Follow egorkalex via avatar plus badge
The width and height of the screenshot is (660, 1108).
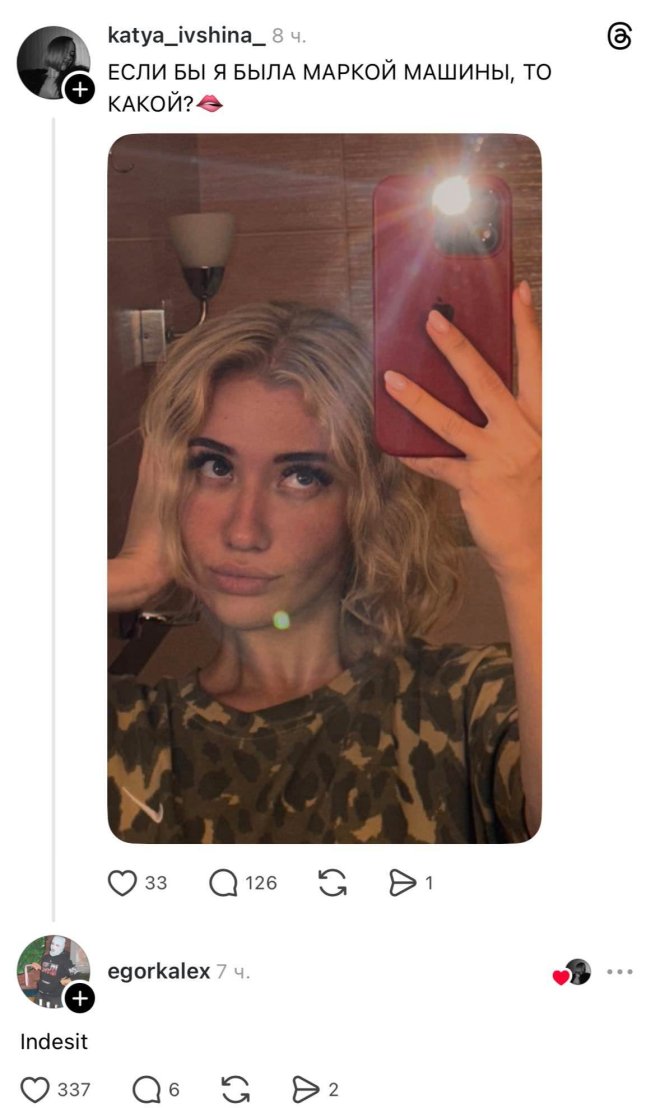coord(79,997)
